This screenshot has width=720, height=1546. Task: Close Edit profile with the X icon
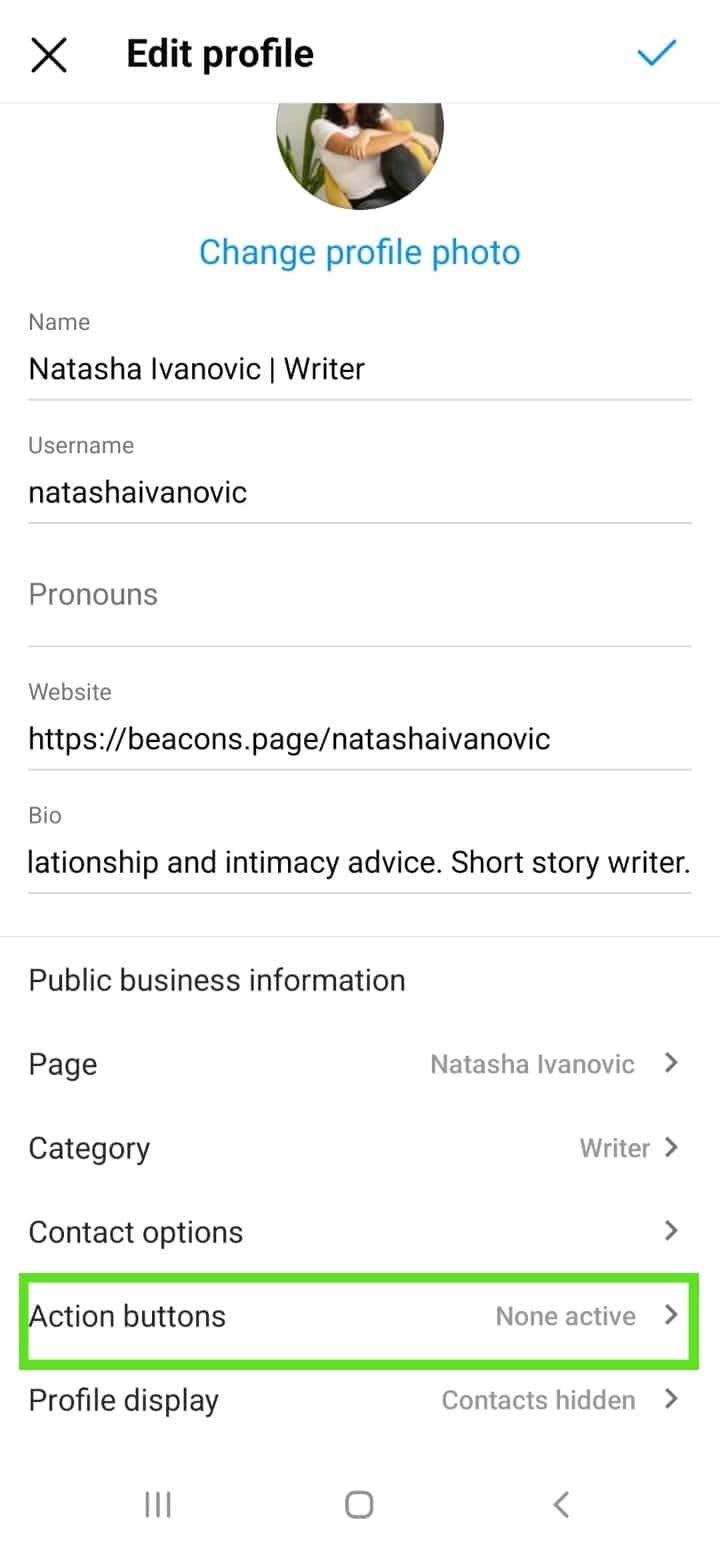[48, 54]
